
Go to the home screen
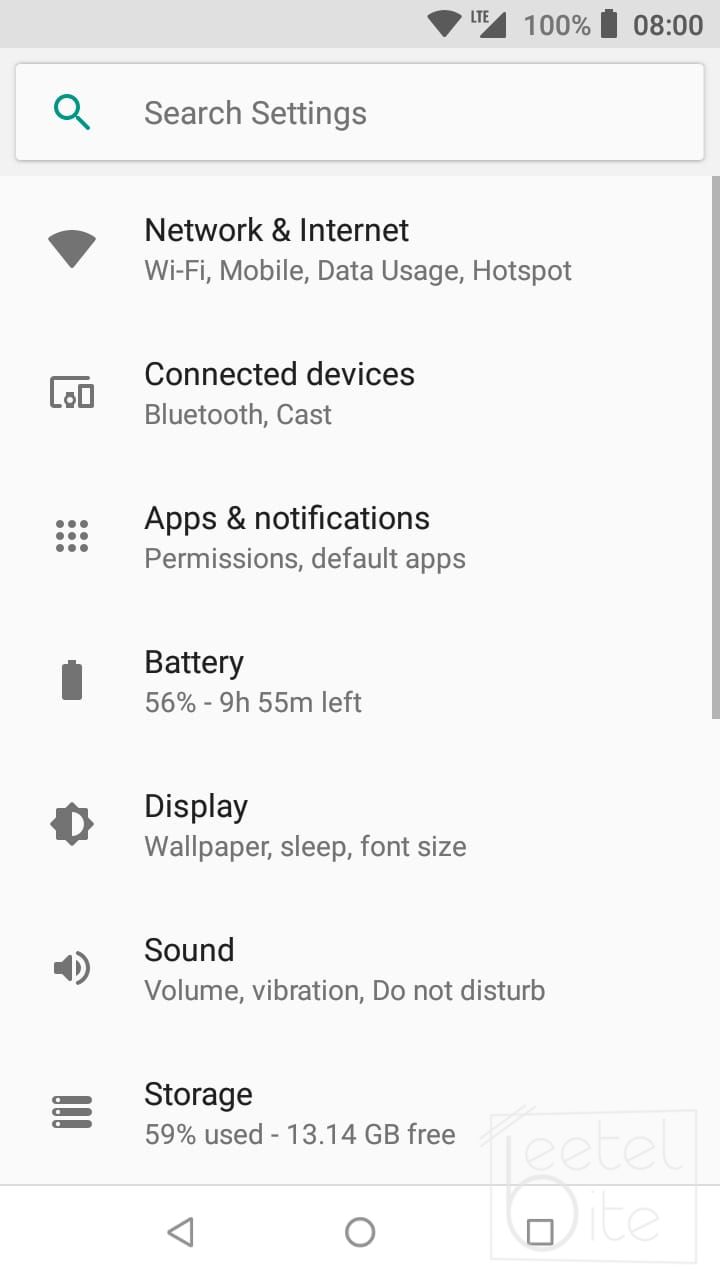pyautogui.click(x=360, y=1232)
